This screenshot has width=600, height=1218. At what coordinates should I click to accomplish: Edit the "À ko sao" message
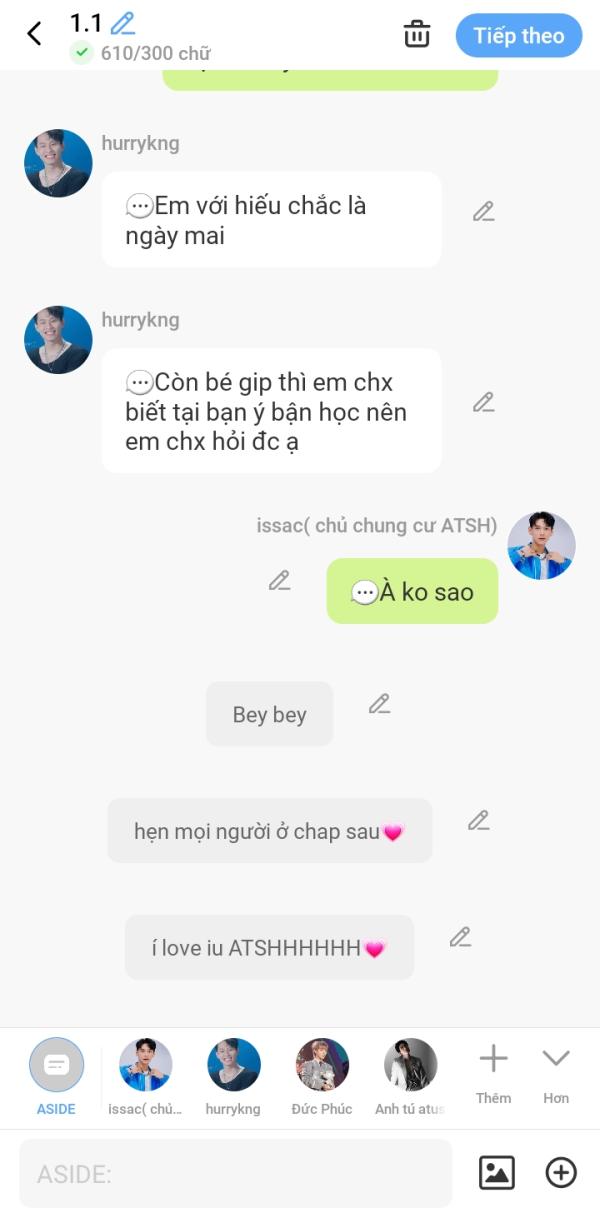(x=279, y=580)
